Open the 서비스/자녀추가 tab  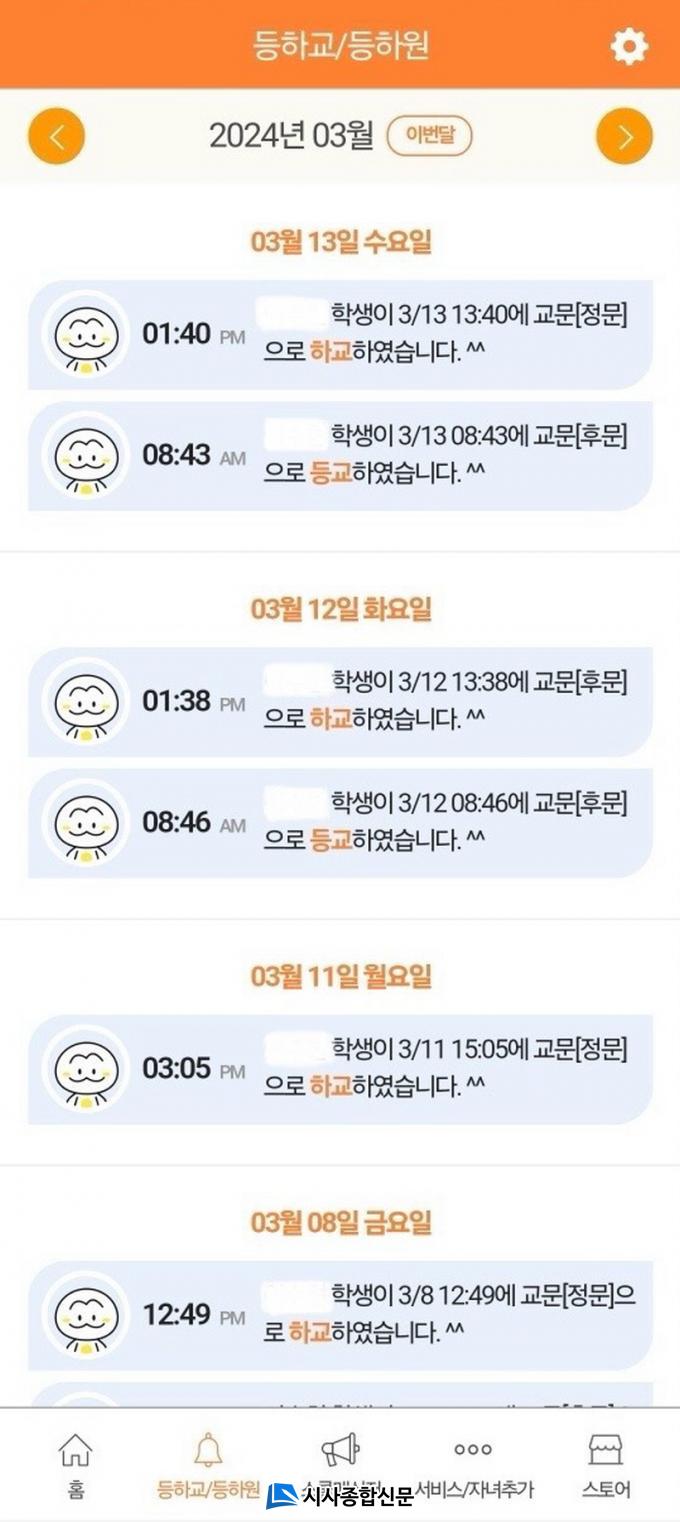[x=473, y=1465]
